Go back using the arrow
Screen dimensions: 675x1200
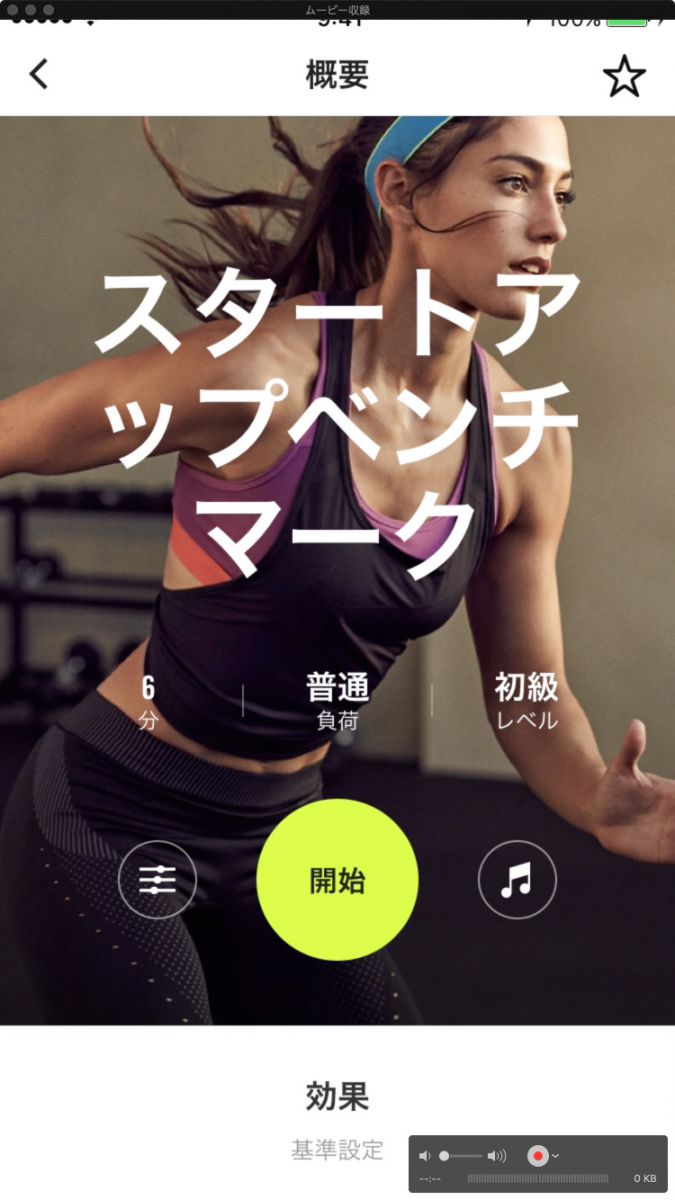pos(38,74)
